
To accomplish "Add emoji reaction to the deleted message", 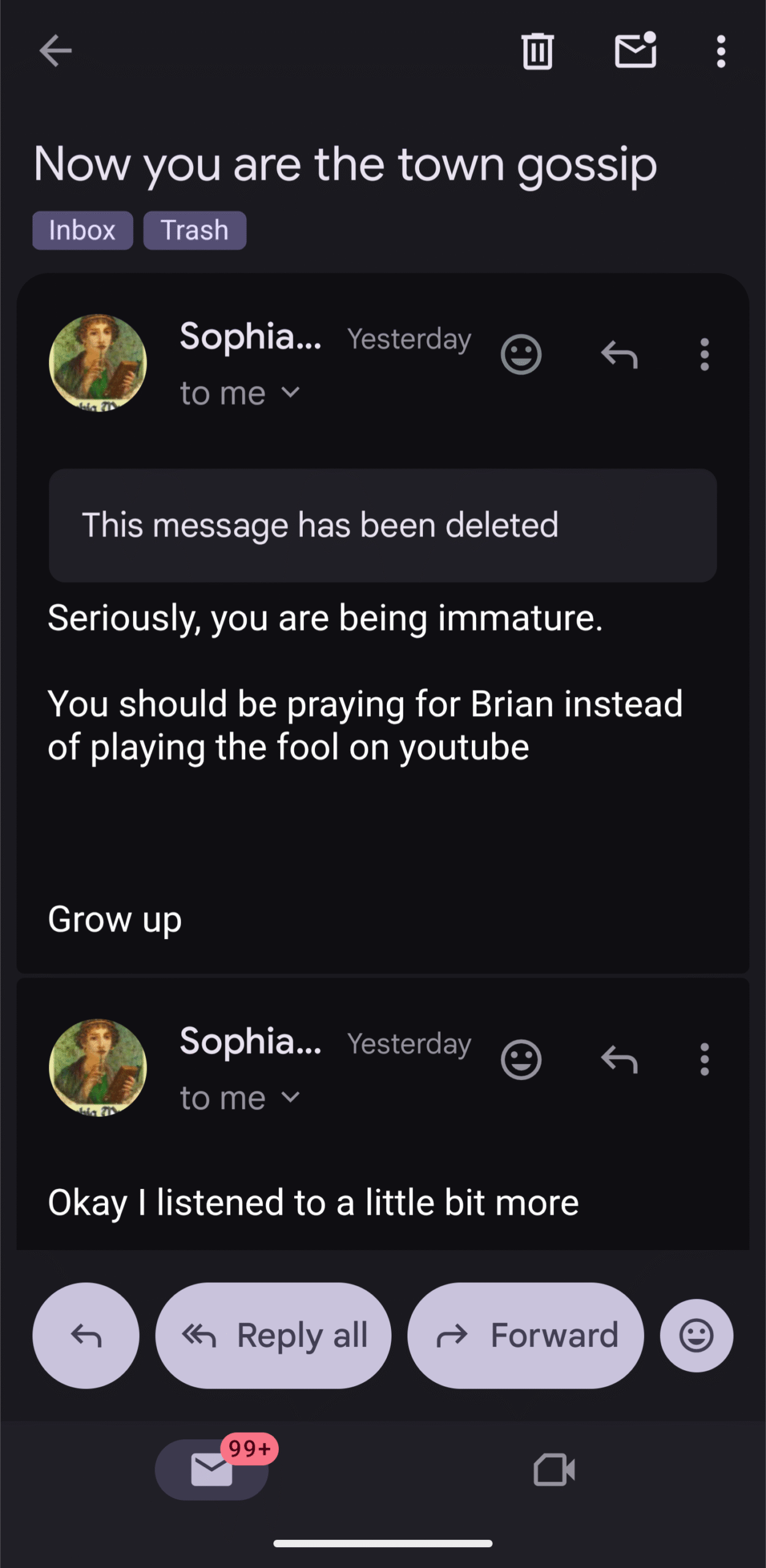I will (521, 354).
